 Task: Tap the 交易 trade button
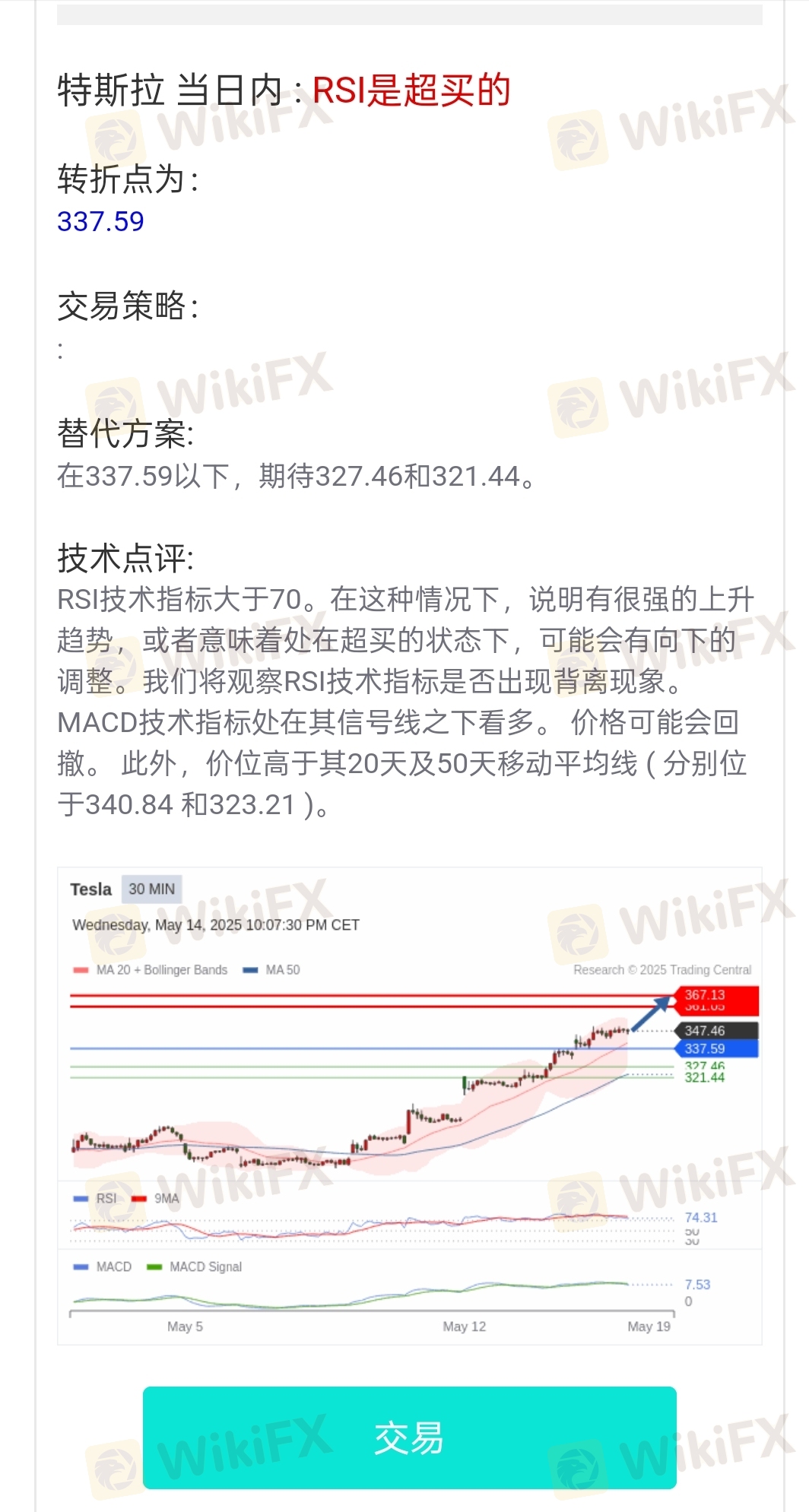pyautogui.click(x=409, y=1438)
